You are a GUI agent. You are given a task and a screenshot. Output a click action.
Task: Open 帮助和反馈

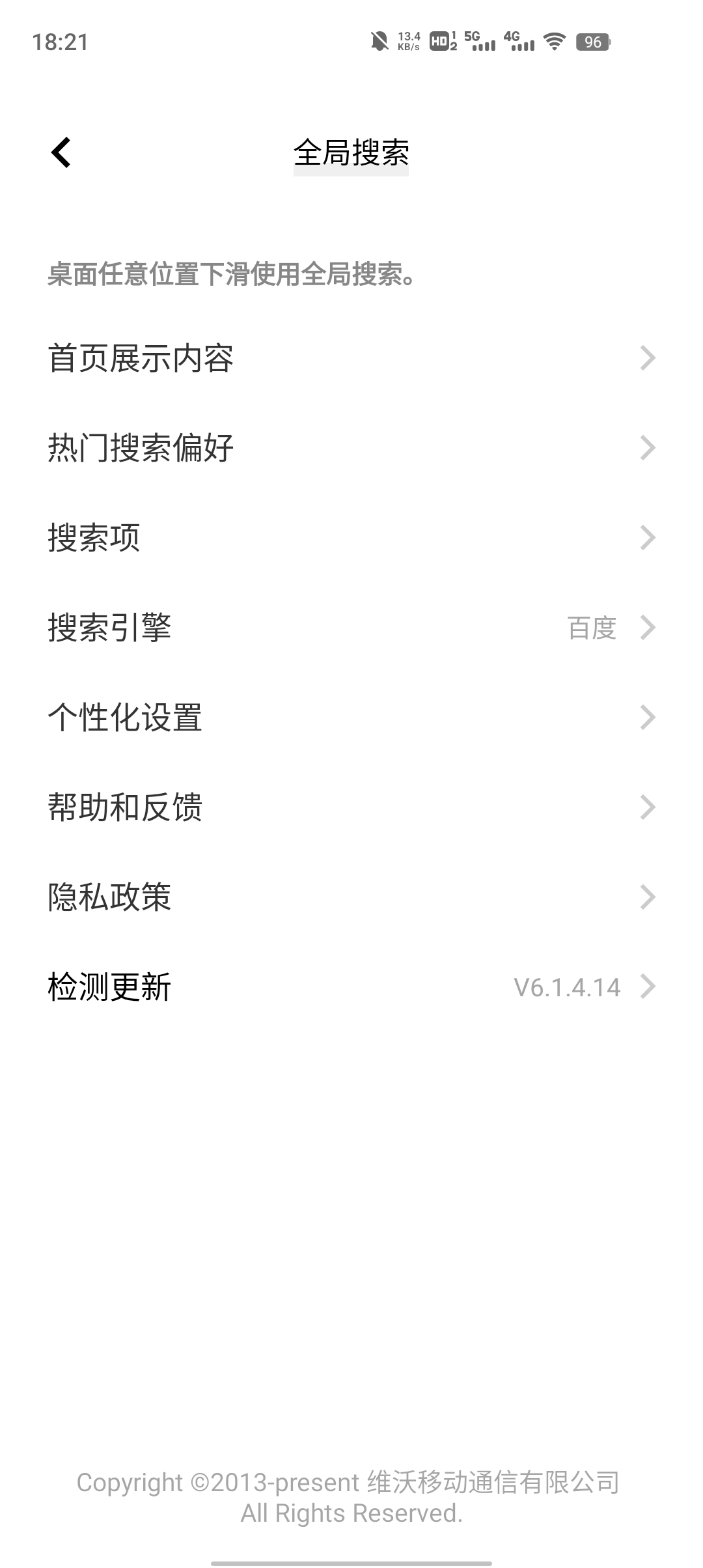coord(351,807)
